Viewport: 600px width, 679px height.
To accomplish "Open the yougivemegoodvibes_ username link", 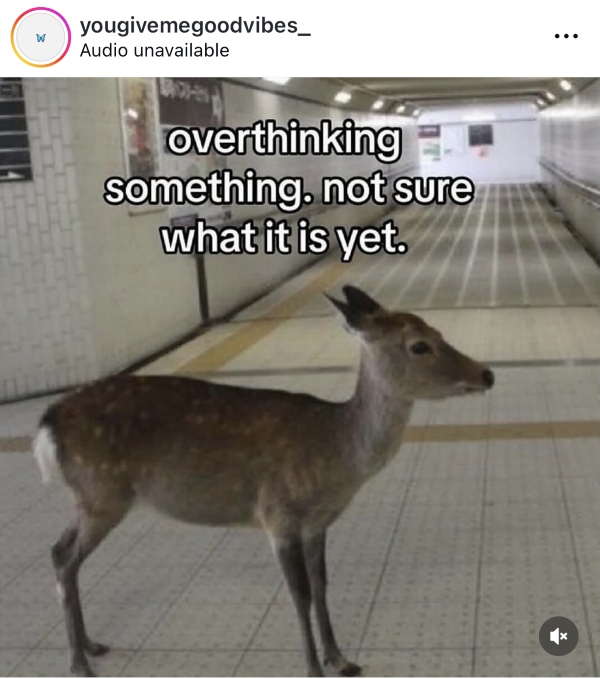I will tap(194, 26).
